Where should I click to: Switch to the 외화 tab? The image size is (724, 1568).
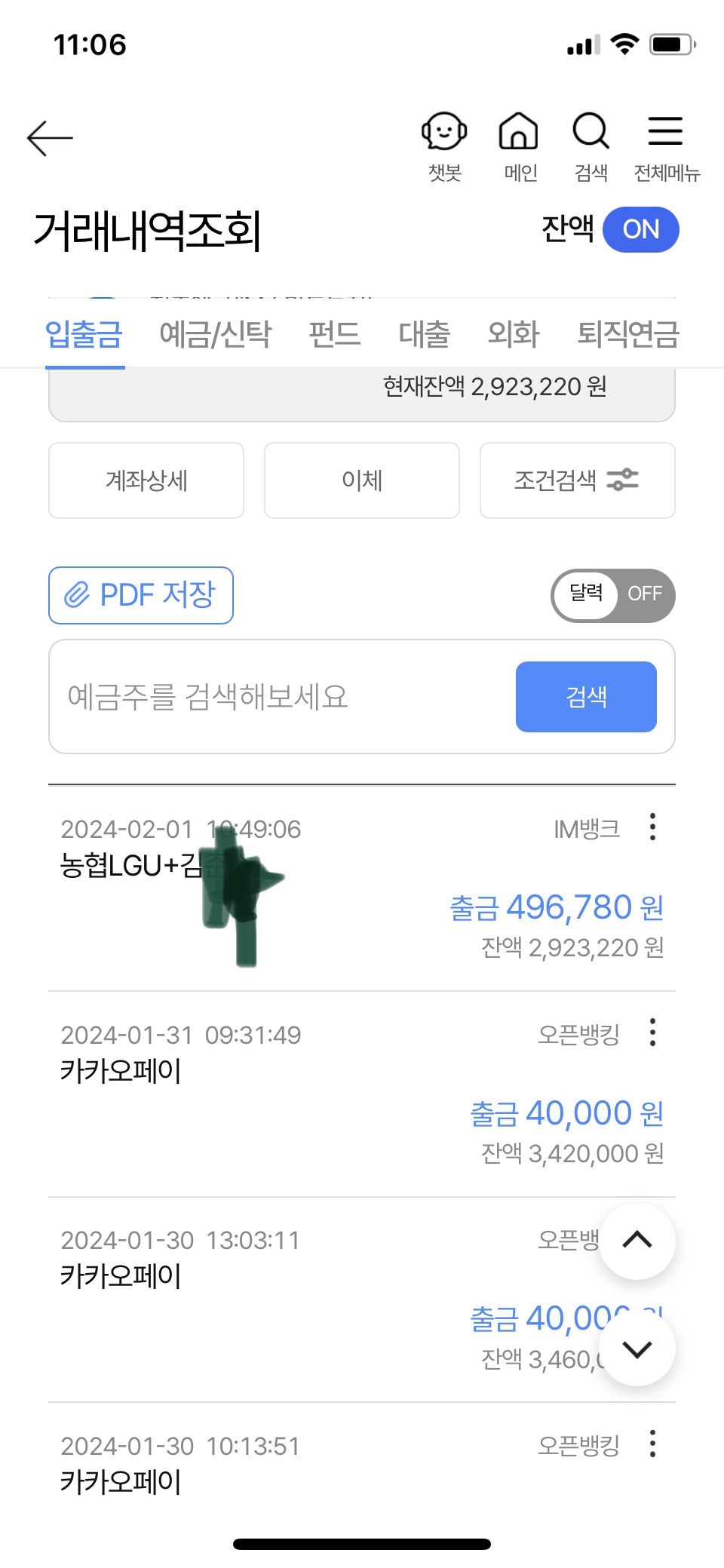514,334
